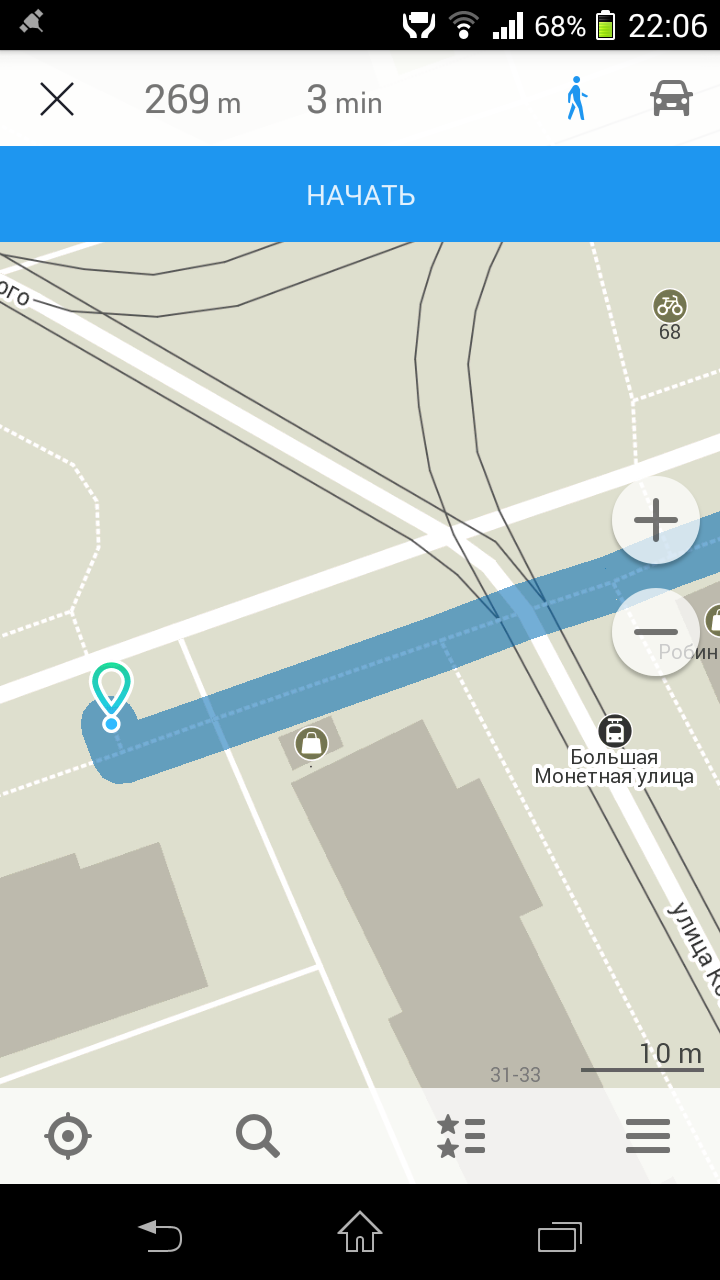Tap the НАЧАТЬ button to begin navigation
The width and height of the screenshot is (720, 1280).
(360, 195)
